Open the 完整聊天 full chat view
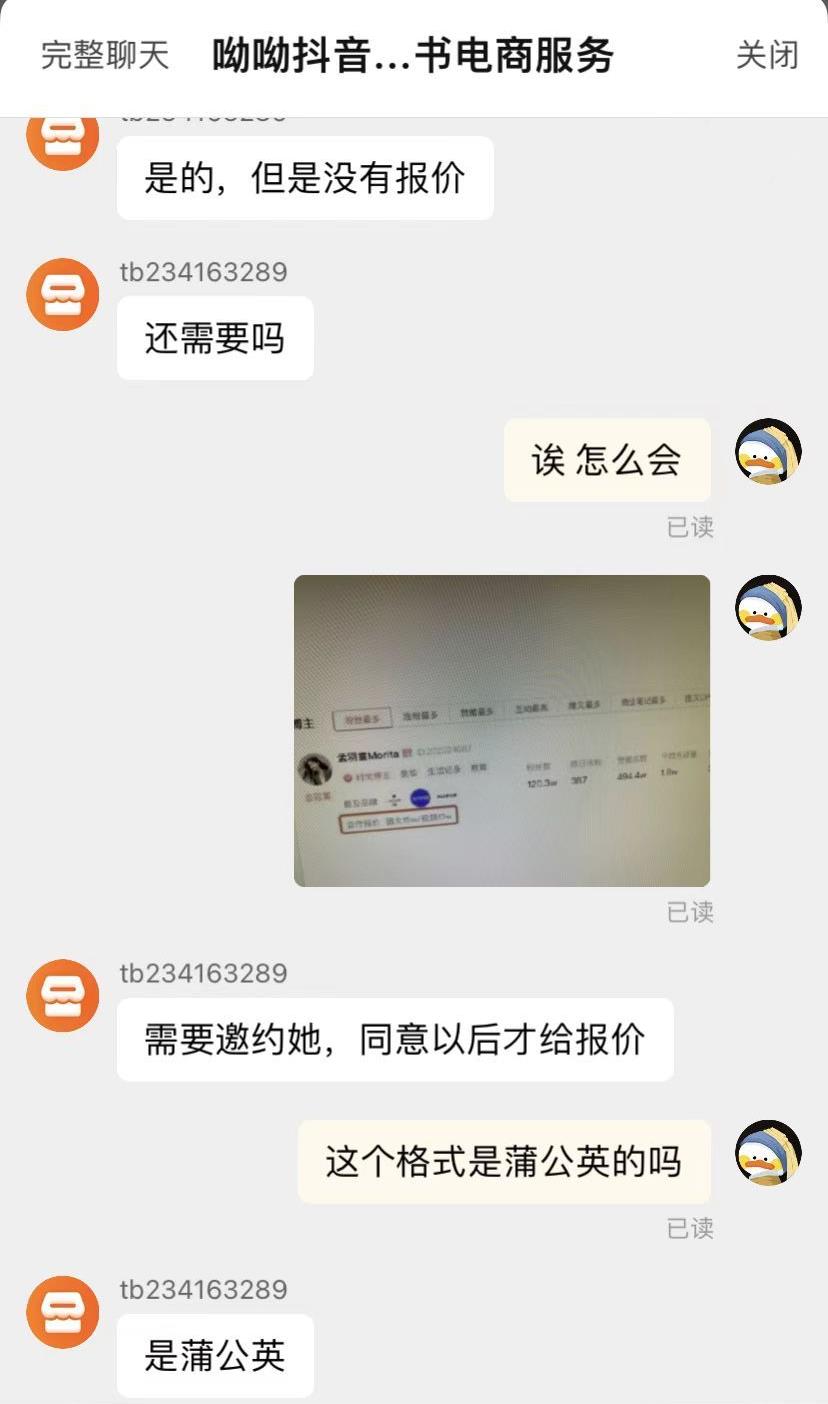This screenshot has height=1404, width=828. point(105,56)
